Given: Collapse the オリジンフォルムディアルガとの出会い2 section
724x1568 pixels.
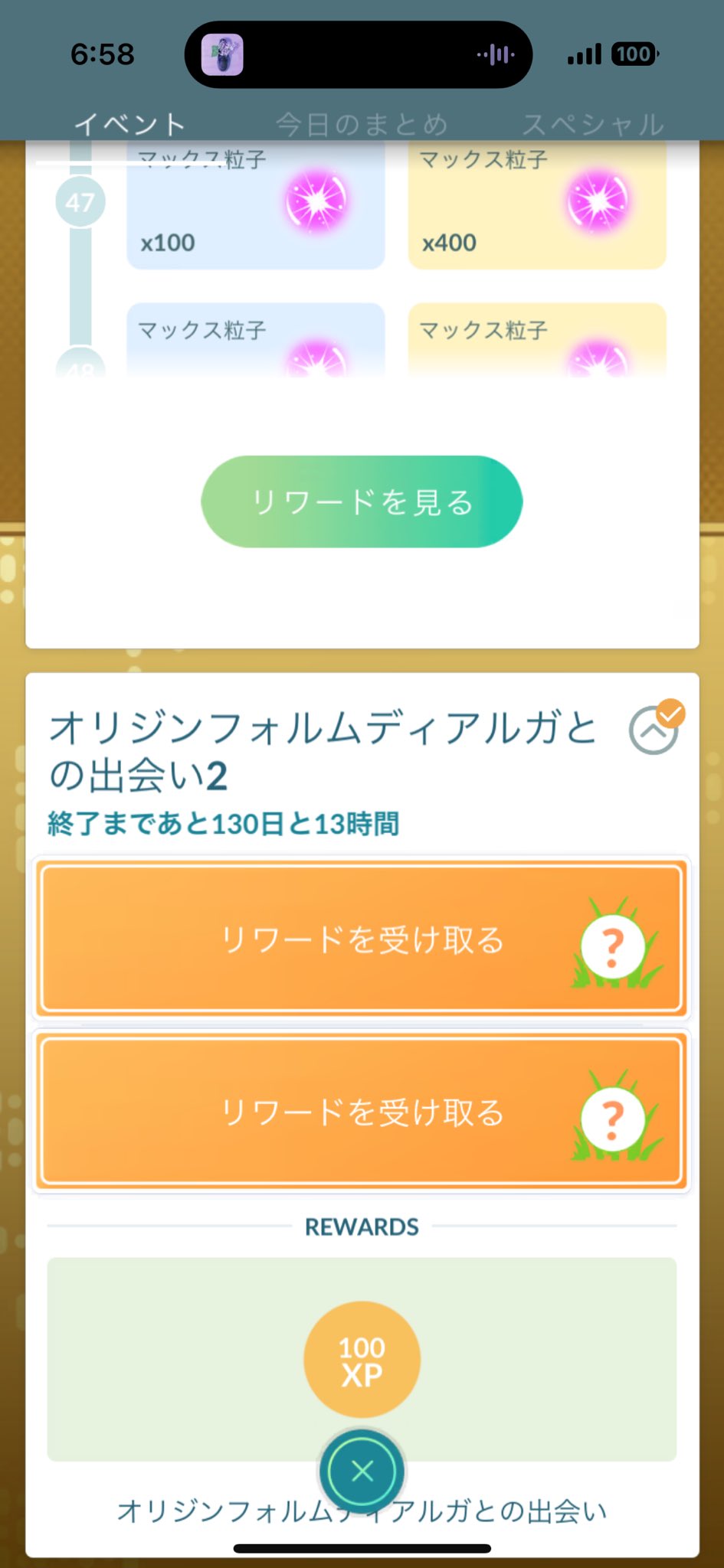Looking at the screenshot, I should (655, 728).
